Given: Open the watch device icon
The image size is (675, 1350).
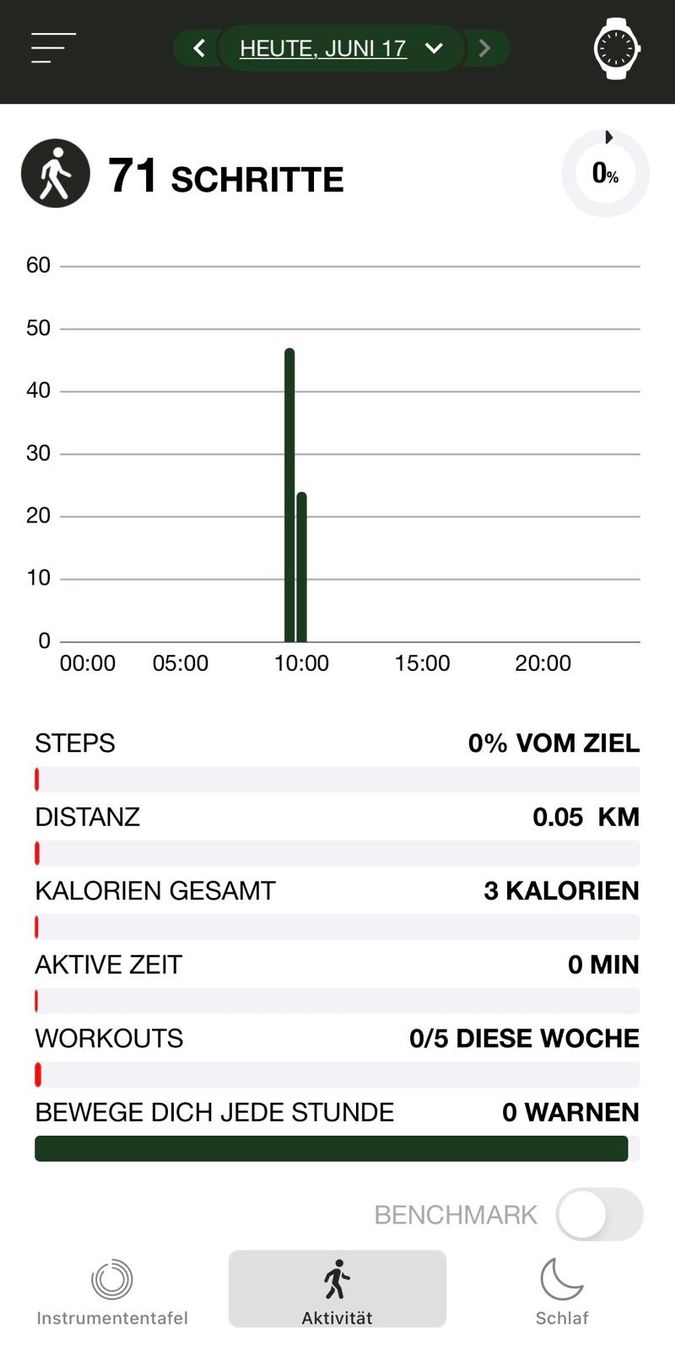Looking at the screenshot, I should point(616,48).
